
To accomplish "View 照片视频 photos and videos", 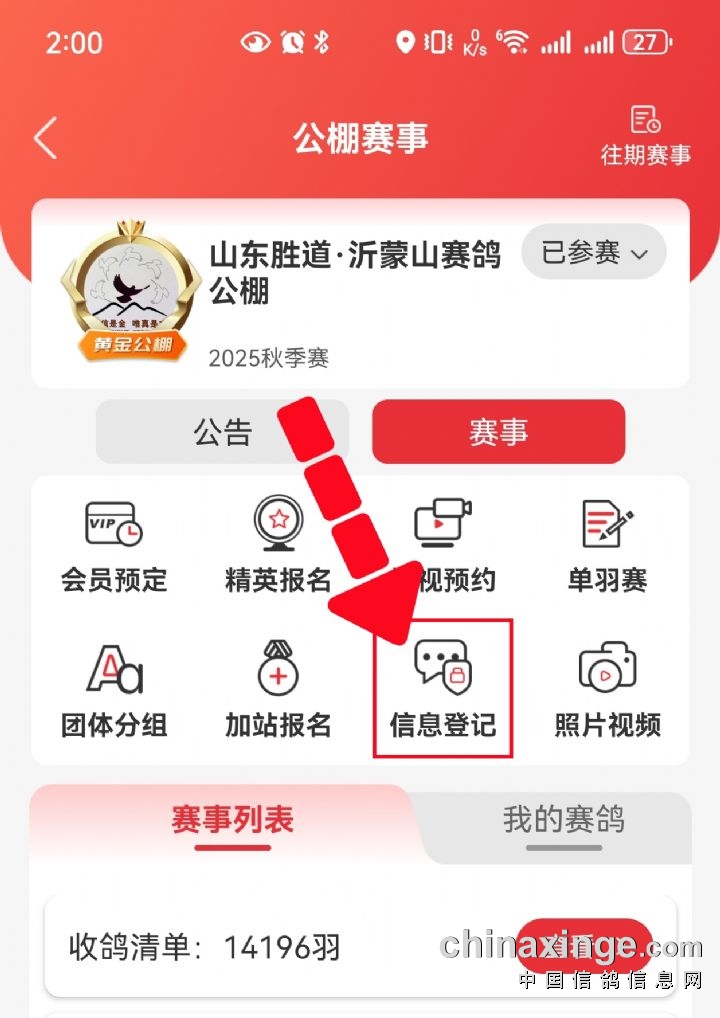I will (x=608, y=690).
